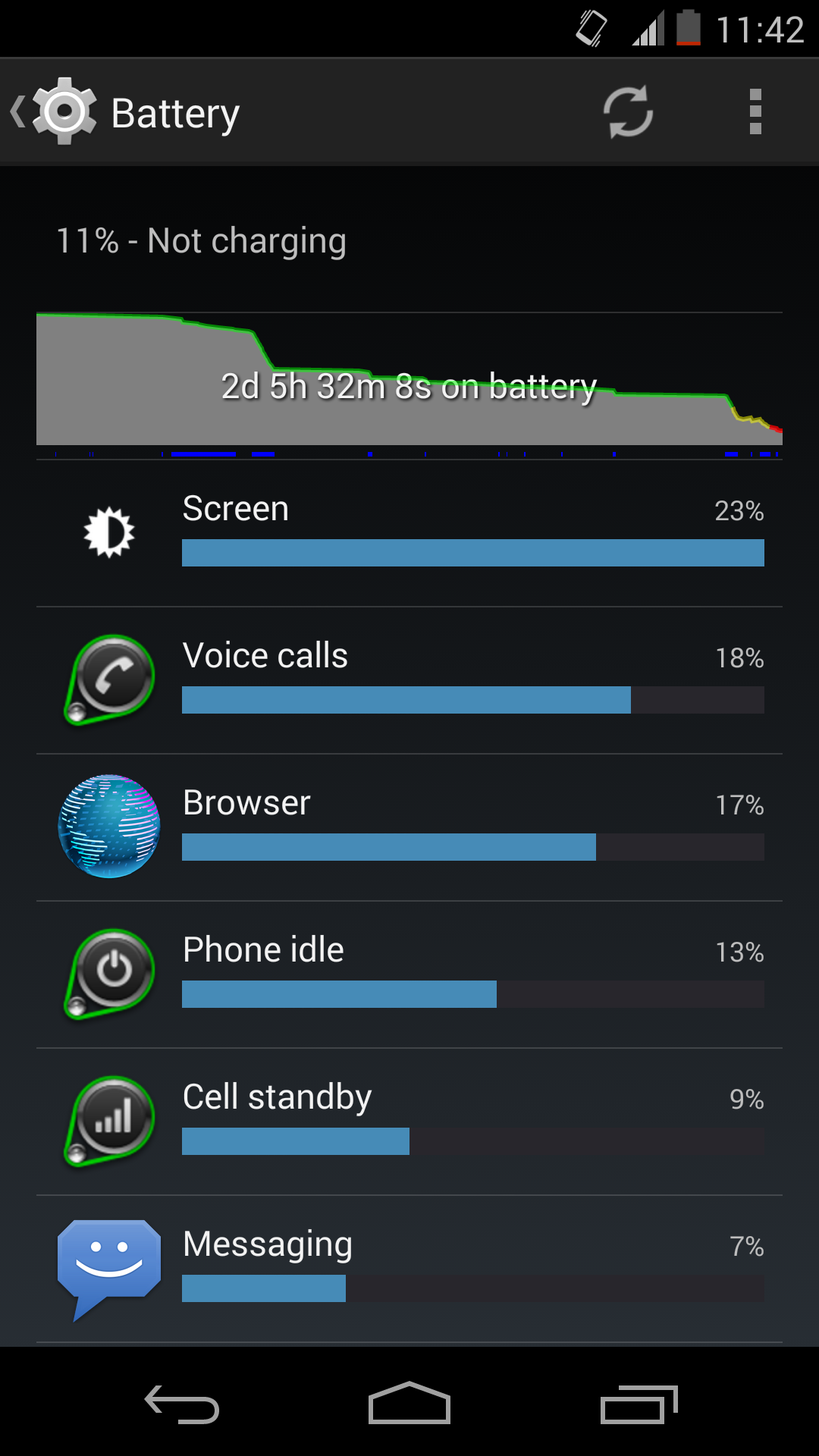Viewport: 819px width, 1456px height.
Task: View Browser battery usage details
Action: click(x=409, y=827)
